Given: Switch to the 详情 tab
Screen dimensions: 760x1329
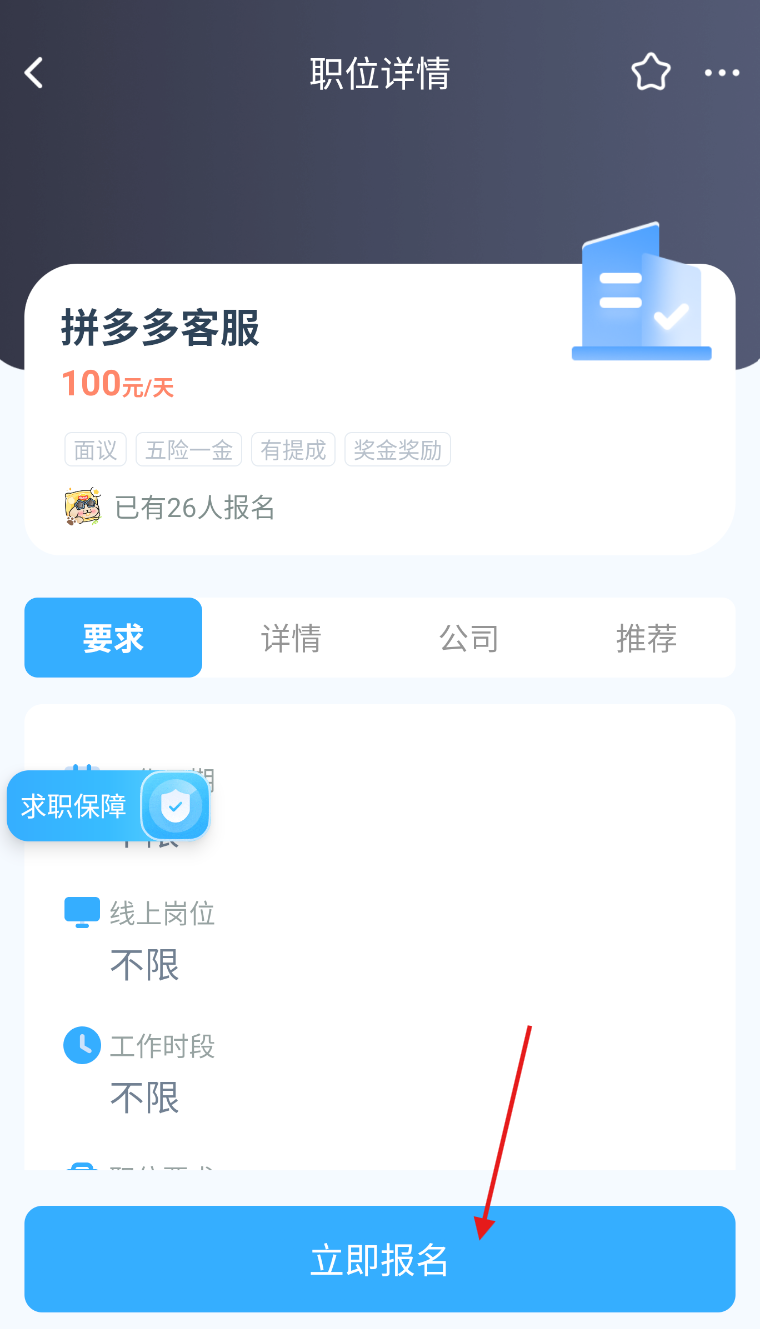Looking at the screenshot, I should (291, 638).
